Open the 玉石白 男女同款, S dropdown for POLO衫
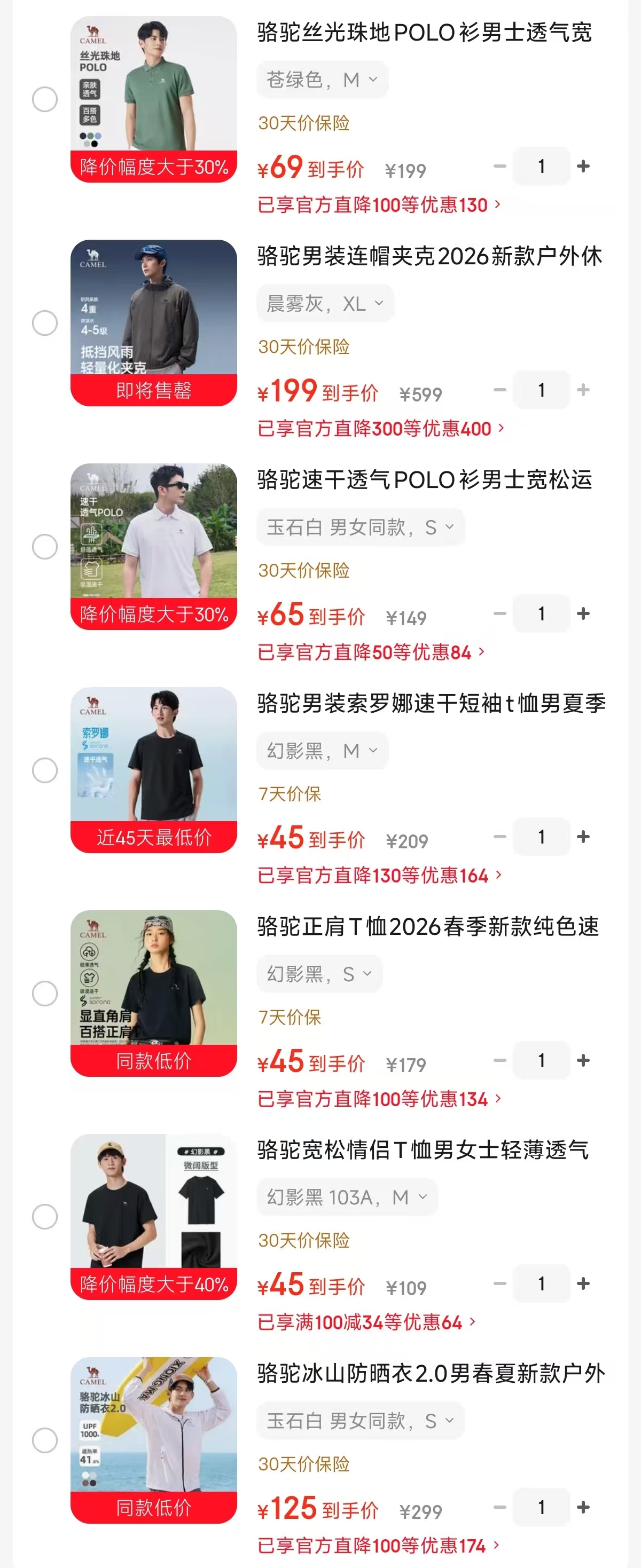This screenshot has height=1568, width=641. click(361, 527)
